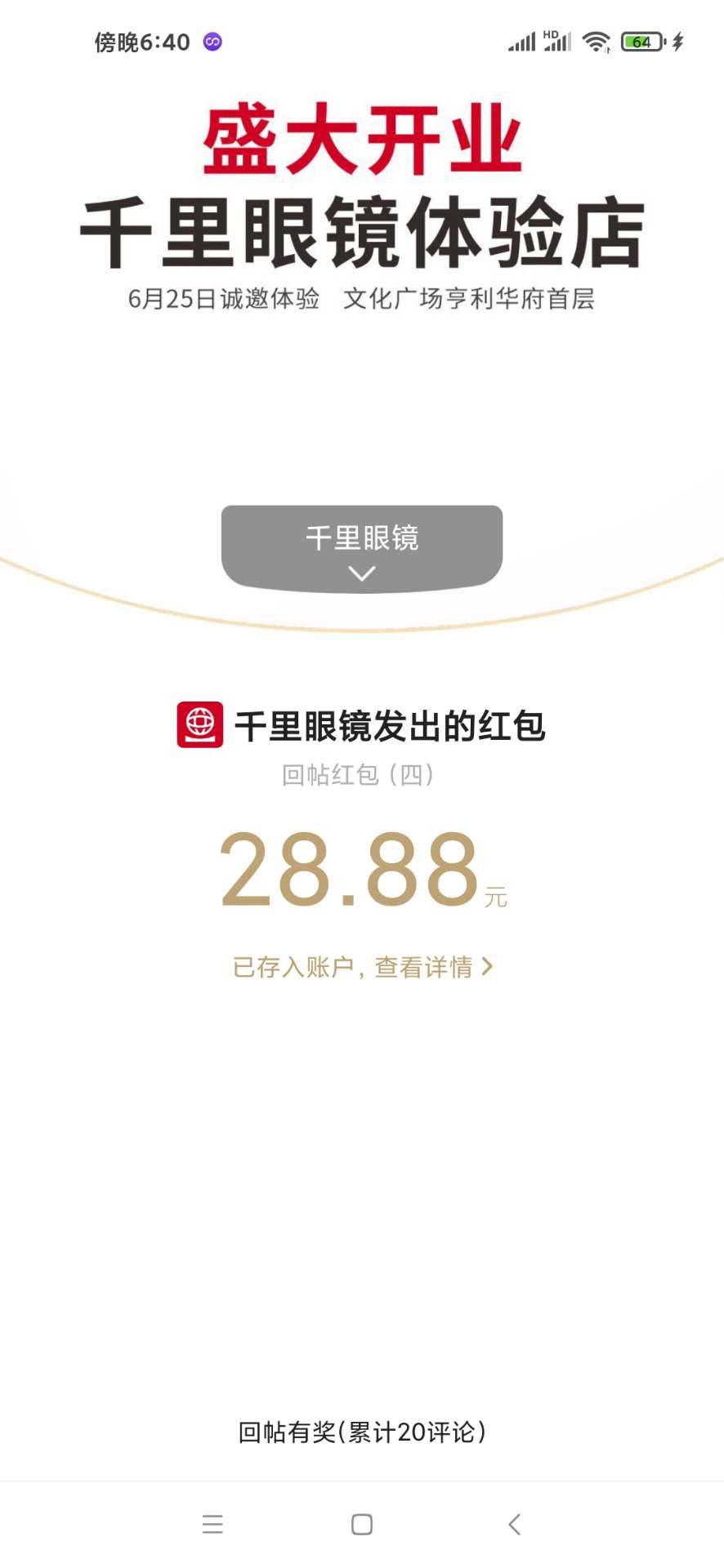Go back using system back button
Viewport: 724px width, 1568px height.
coord(514,1524)
